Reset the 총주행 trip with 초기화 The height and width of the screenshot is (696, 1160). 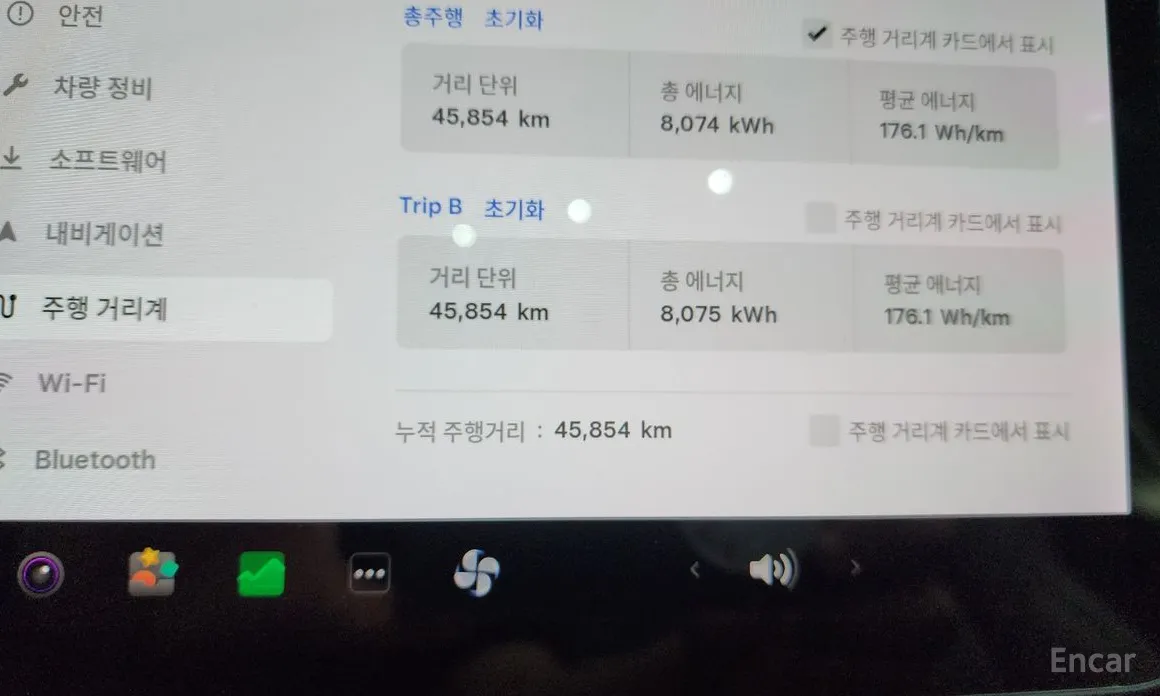coord(513,19)
